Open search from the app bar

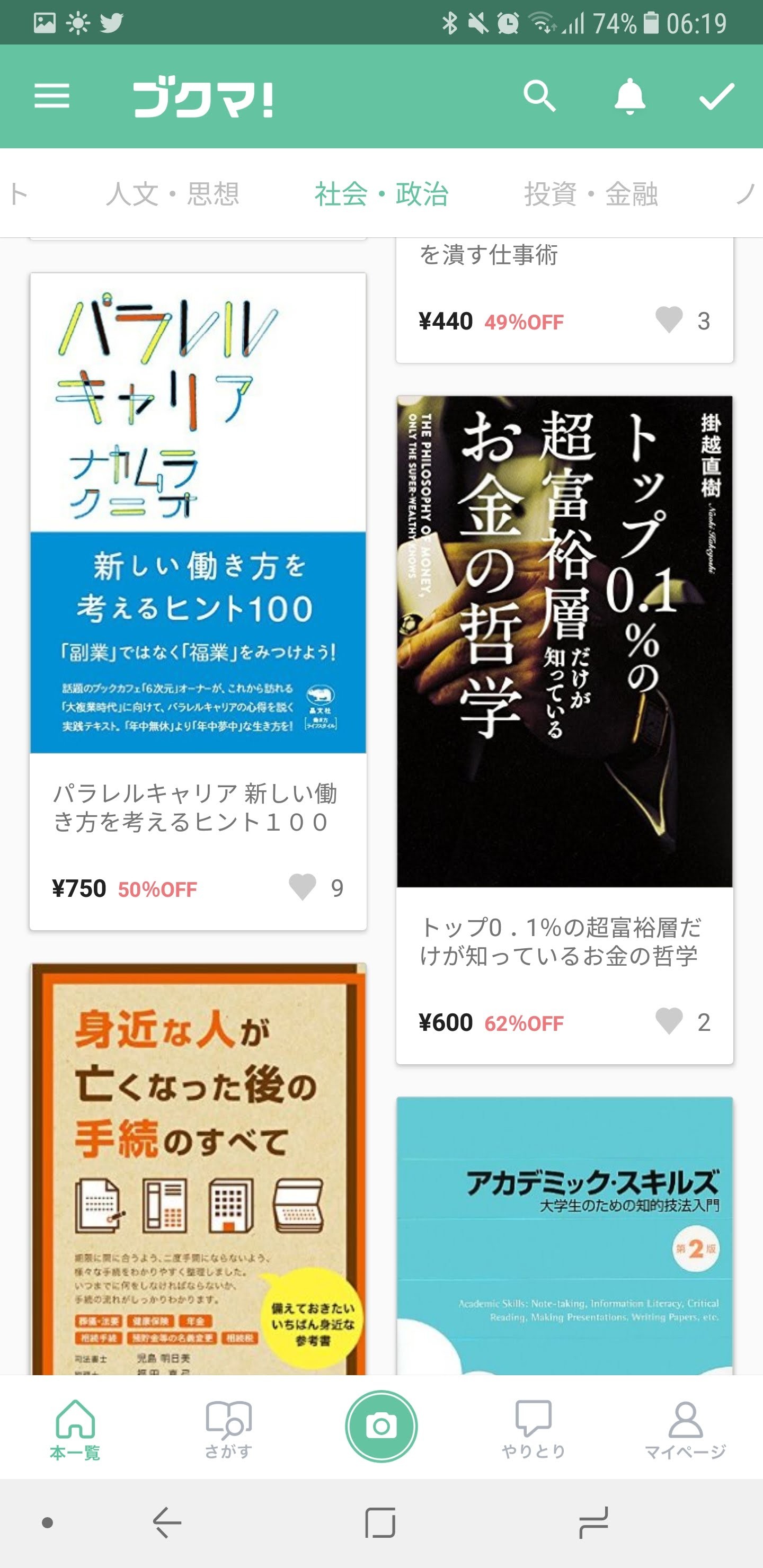coord(539,96)
